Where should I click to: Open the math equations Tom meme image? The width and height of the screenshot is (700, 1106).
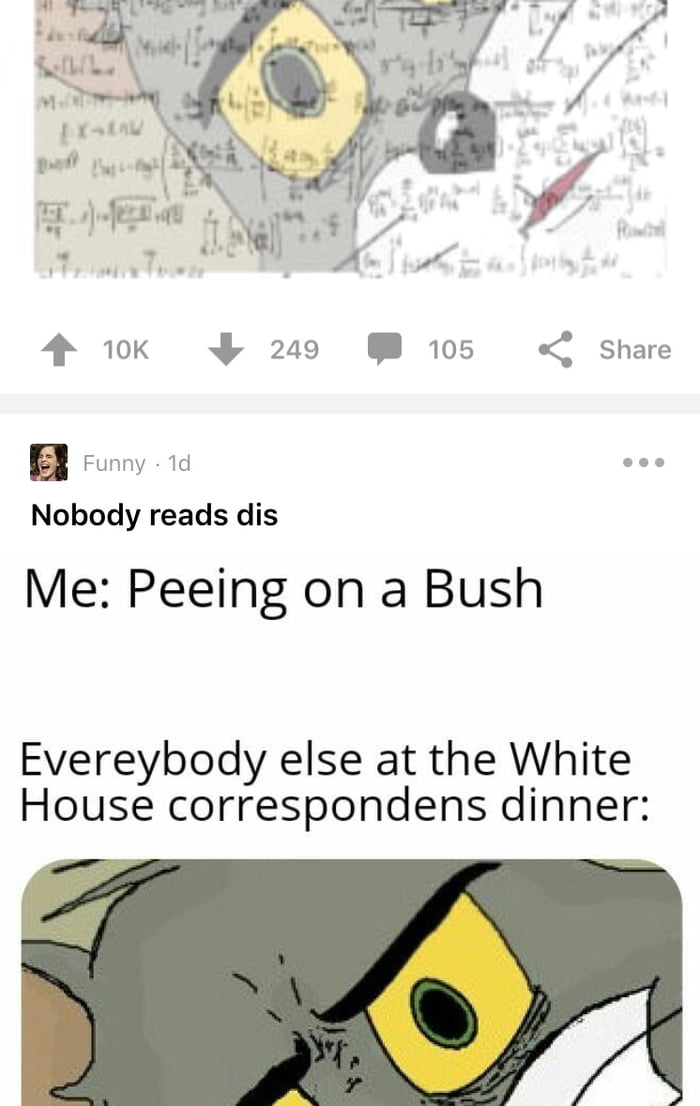350,140
